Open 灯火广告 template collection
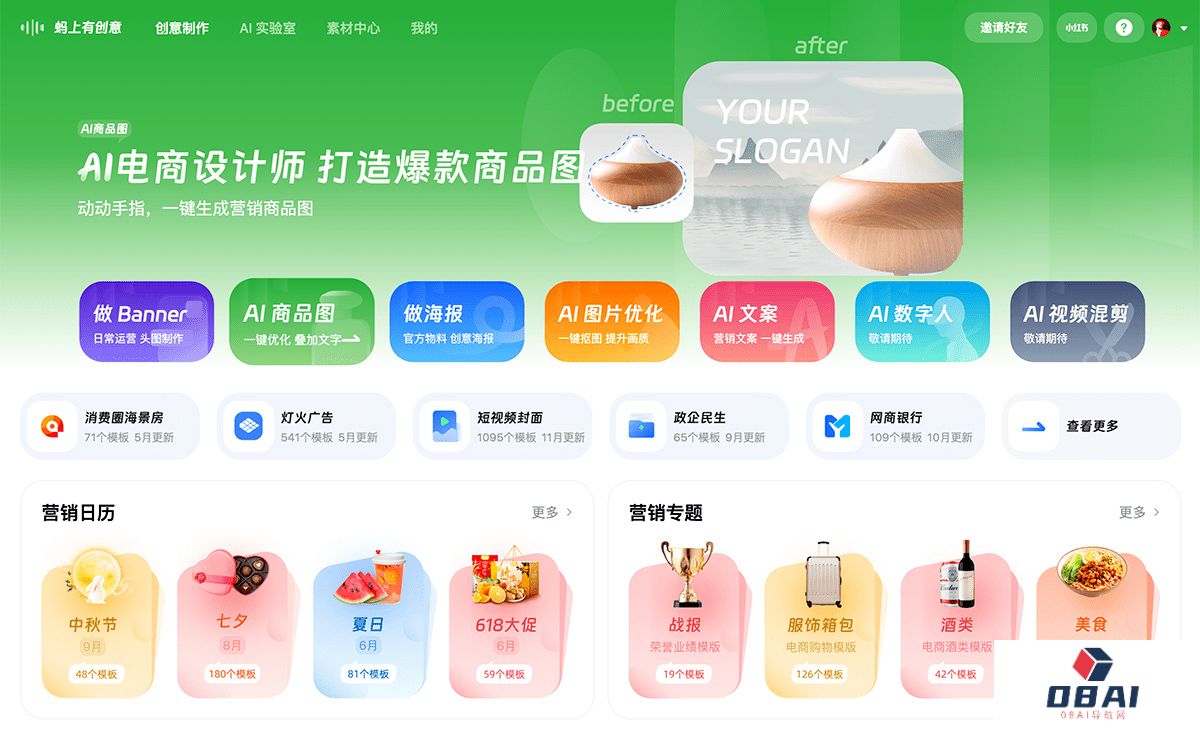The height and width of the screenshot is (730, 1200). tap(306, 426)
